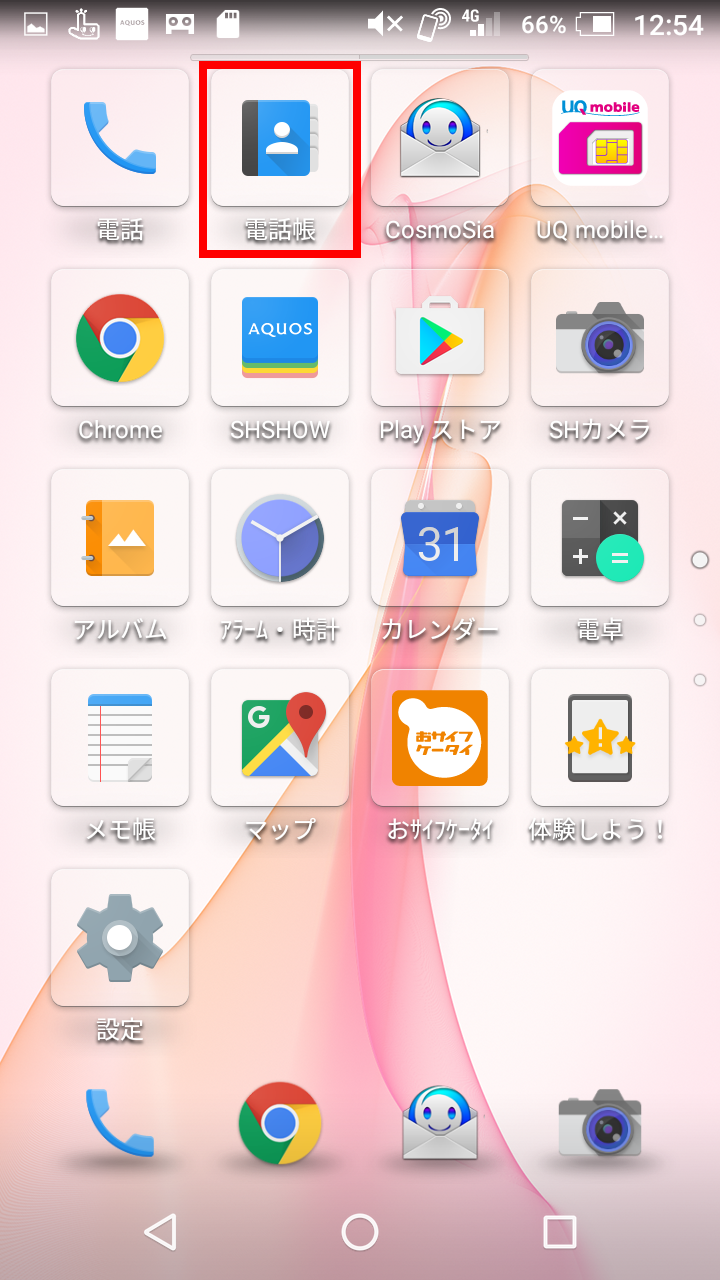Open the 電話 app in the grid

pos(120,138)
